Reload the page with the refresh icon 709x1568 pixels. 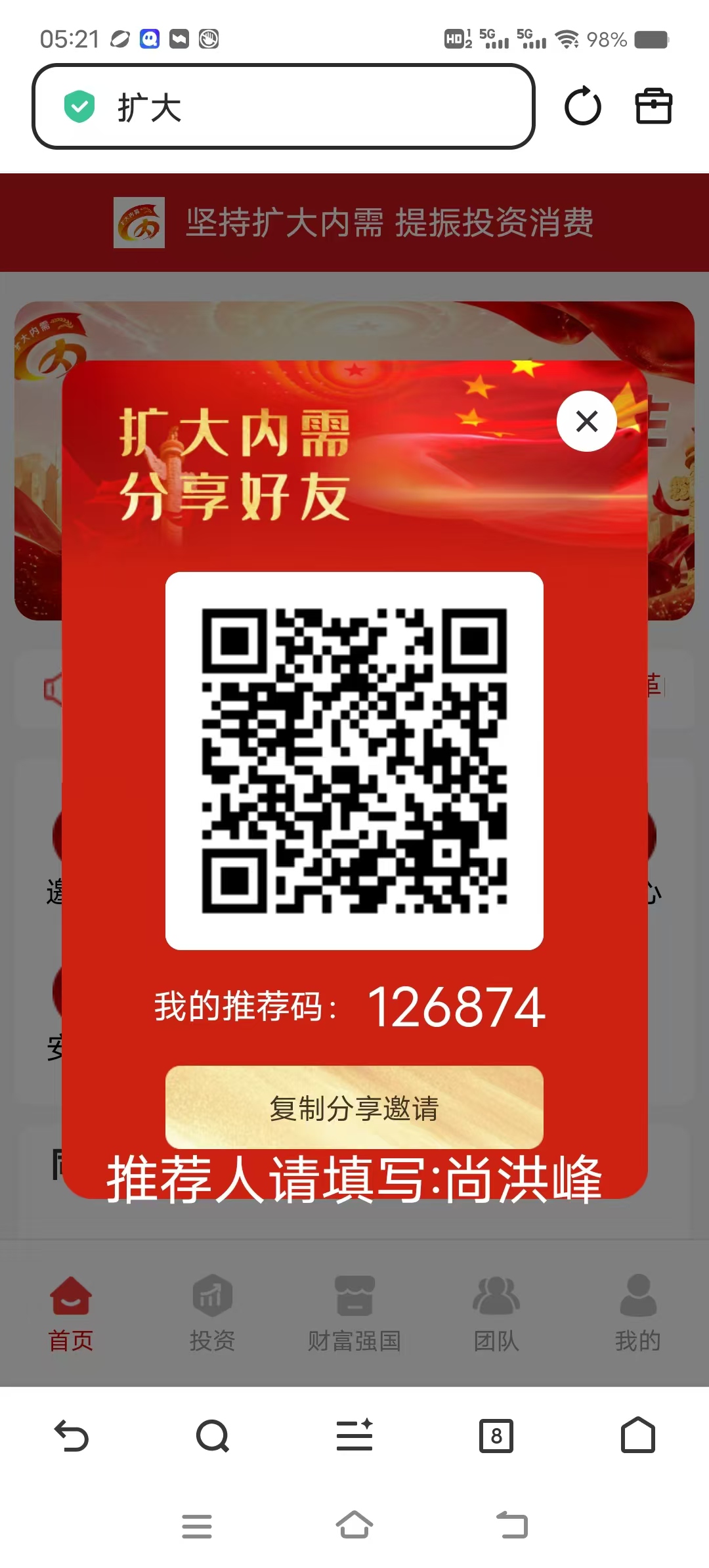click(583, 106)
